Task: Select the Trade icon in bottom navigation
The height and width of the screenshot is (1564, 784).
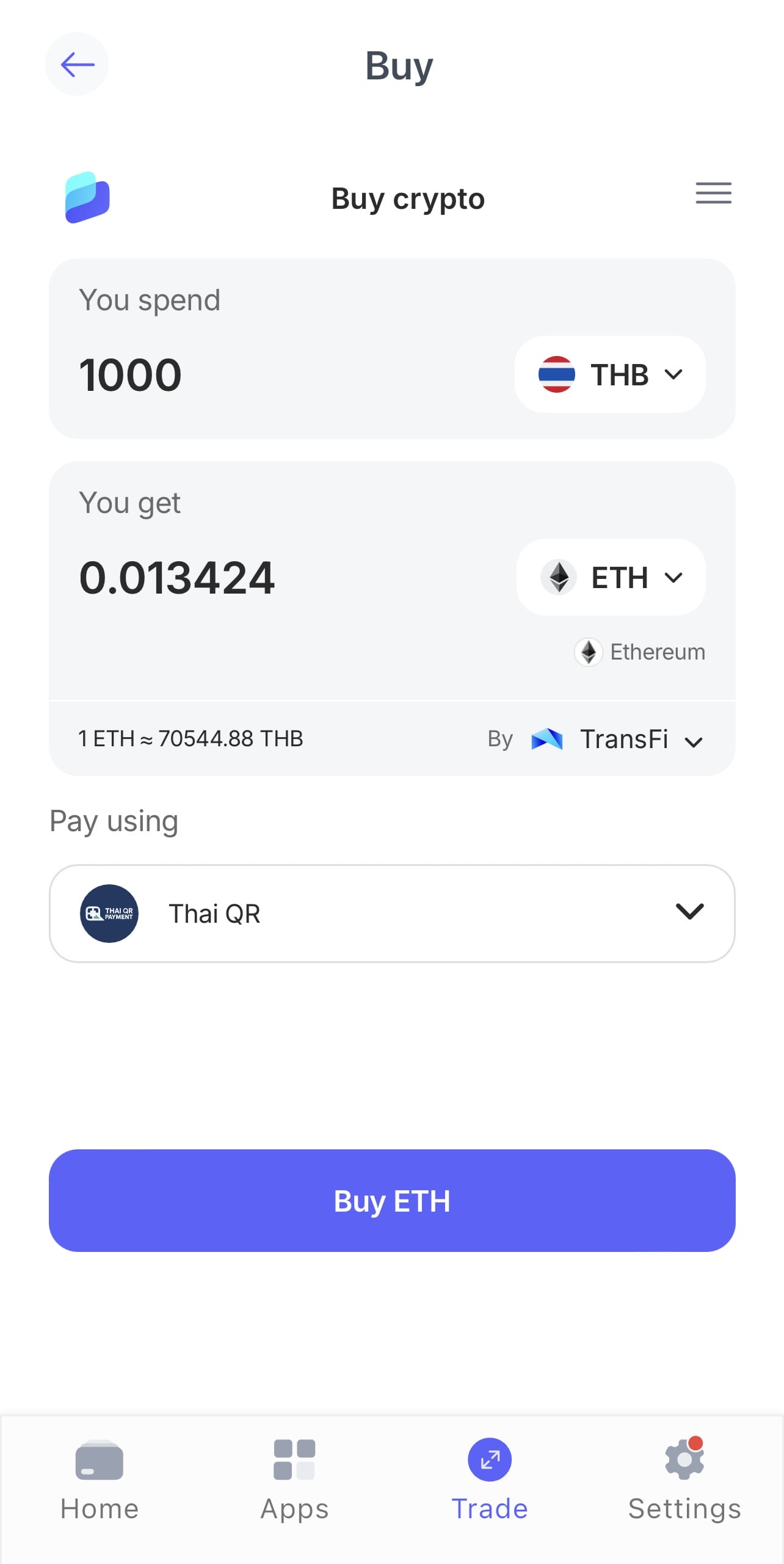Action: (x=489, y=1461)
